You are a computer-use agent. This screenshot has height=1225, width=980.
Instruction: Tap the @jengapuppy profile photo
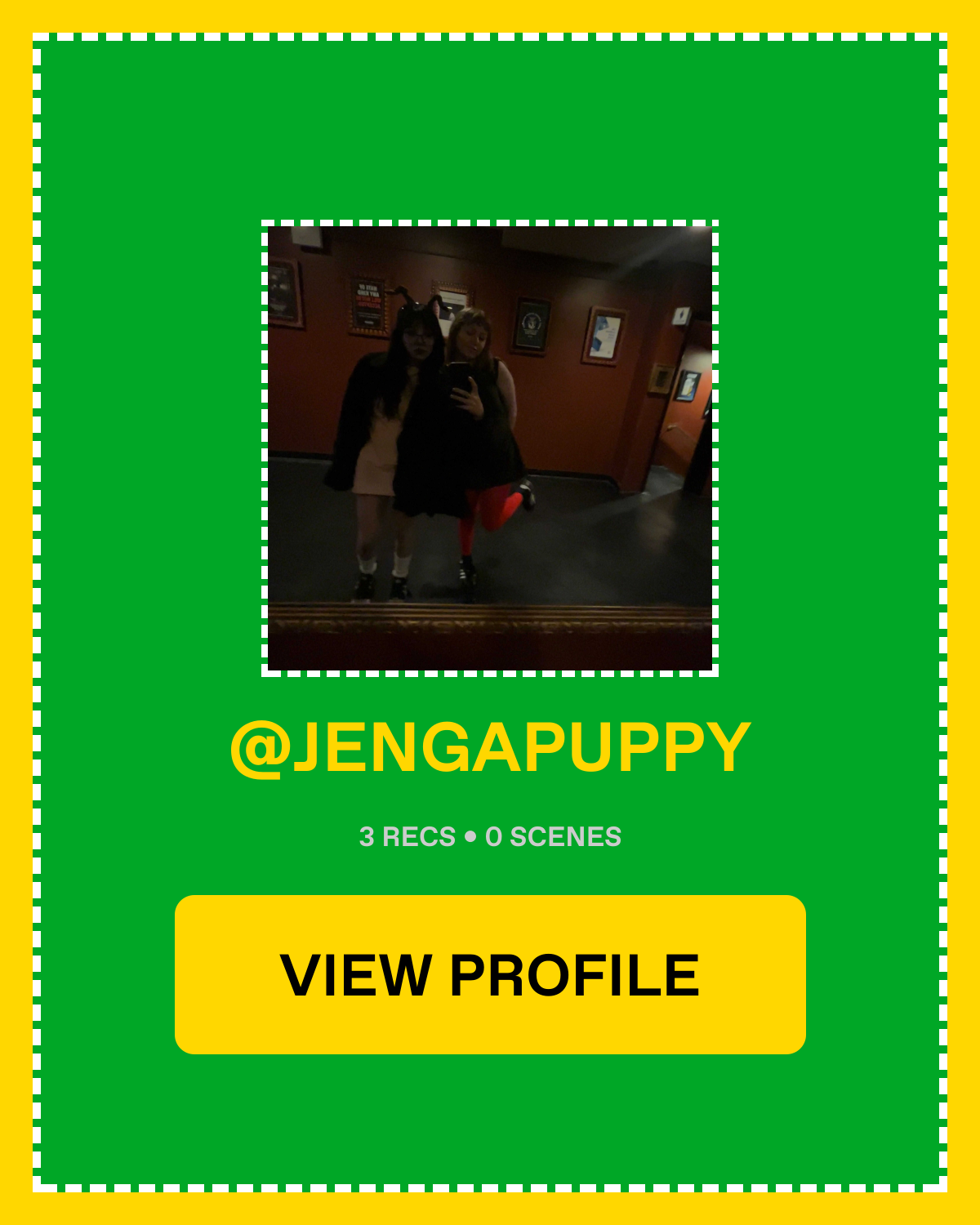click(490, 448)
